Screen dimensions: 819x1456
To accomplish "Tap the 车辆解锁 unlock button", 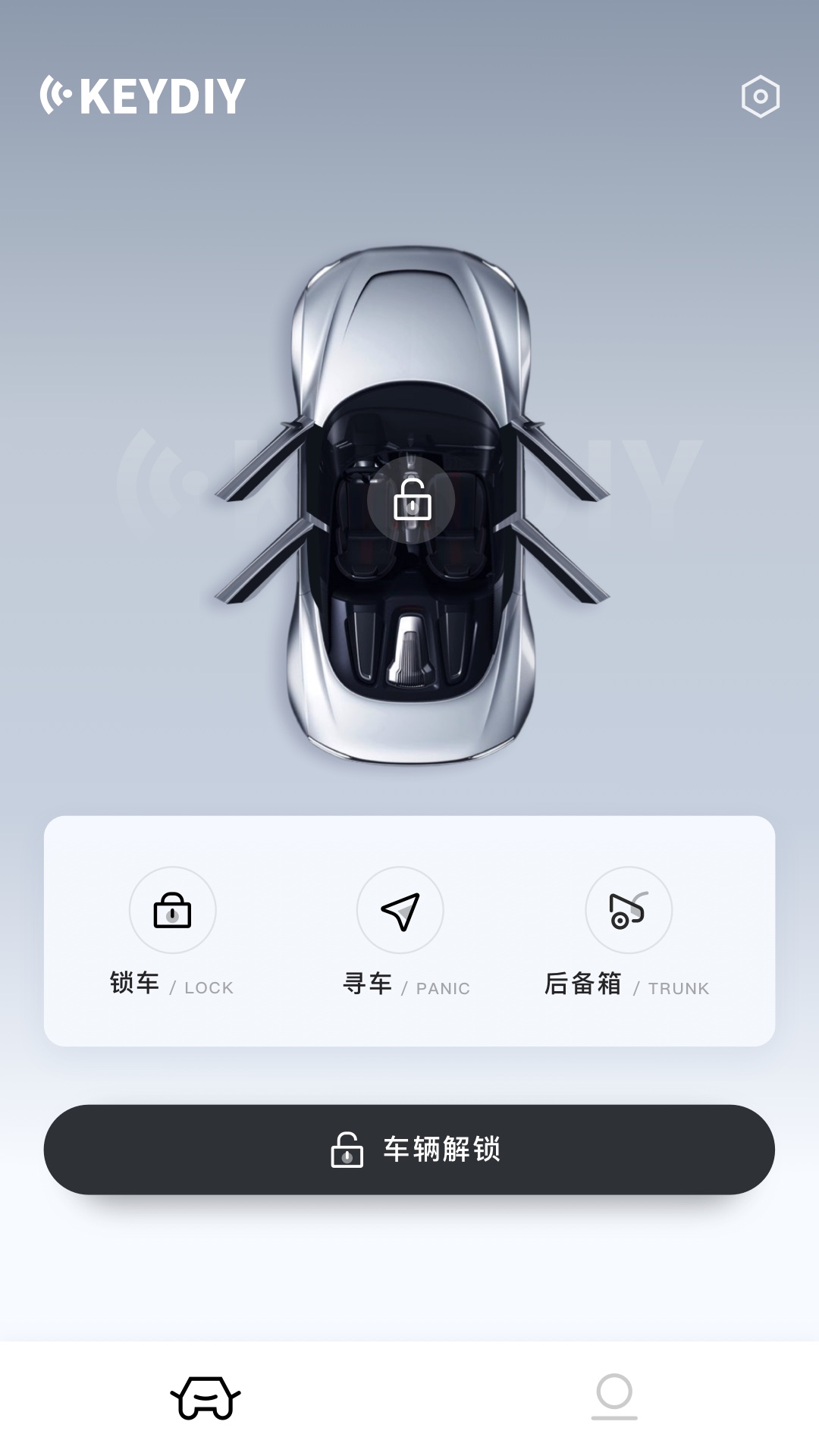I will coord(409,1150).
